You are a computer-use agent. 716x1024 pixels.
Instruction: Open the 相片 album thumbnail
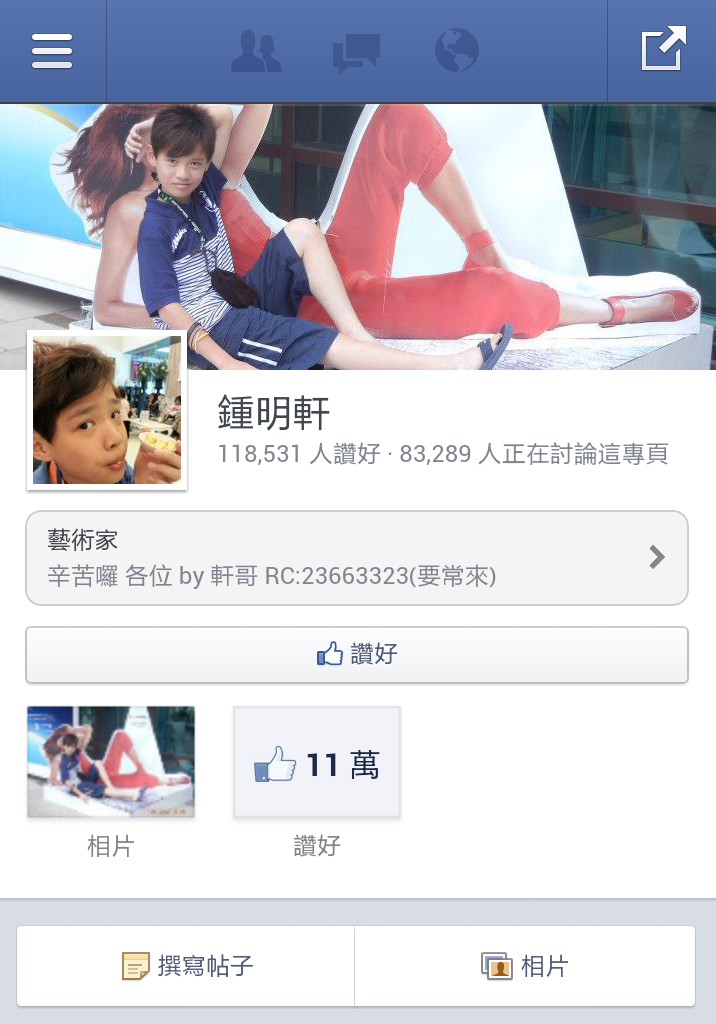(111, 762)
